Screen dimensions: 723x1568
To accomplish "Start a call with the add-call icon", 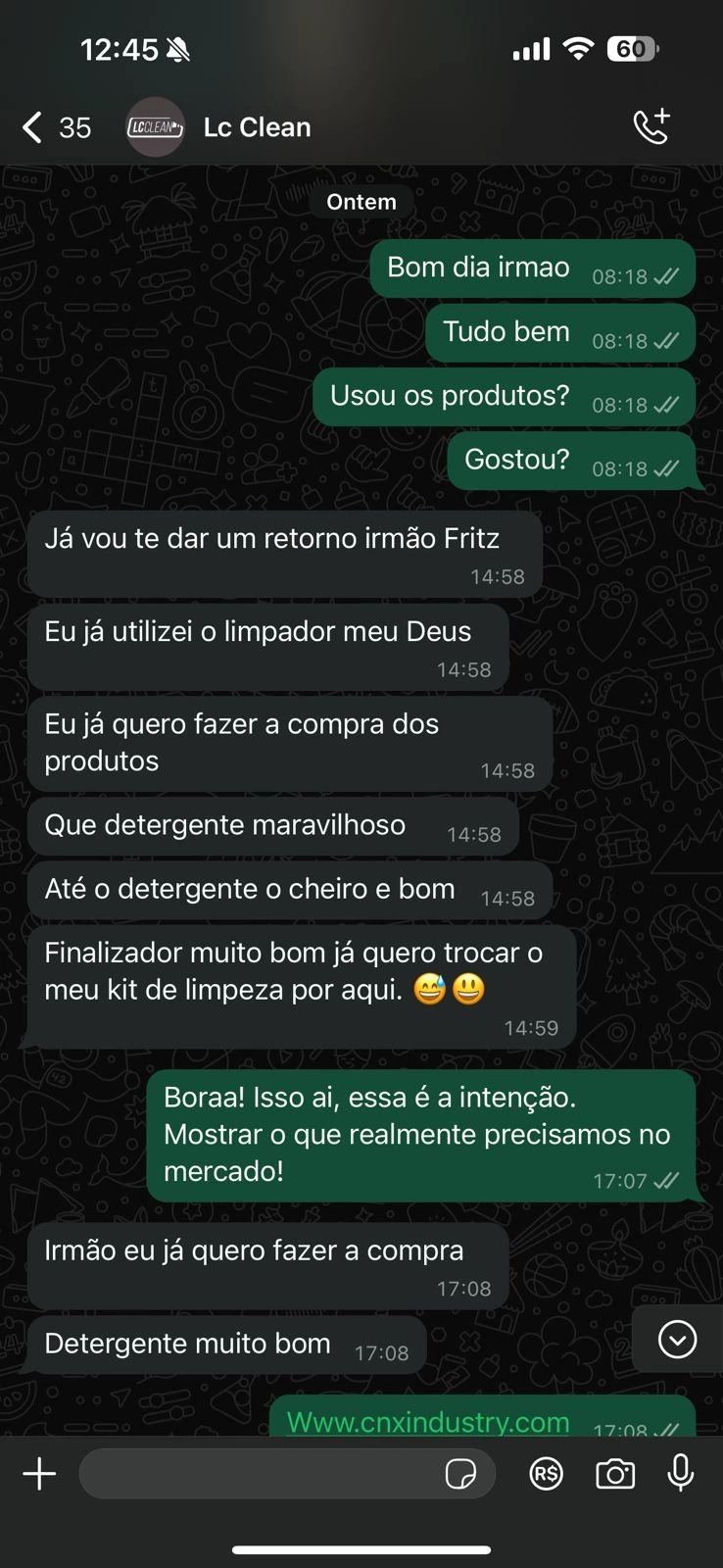I will click(651, 126).
